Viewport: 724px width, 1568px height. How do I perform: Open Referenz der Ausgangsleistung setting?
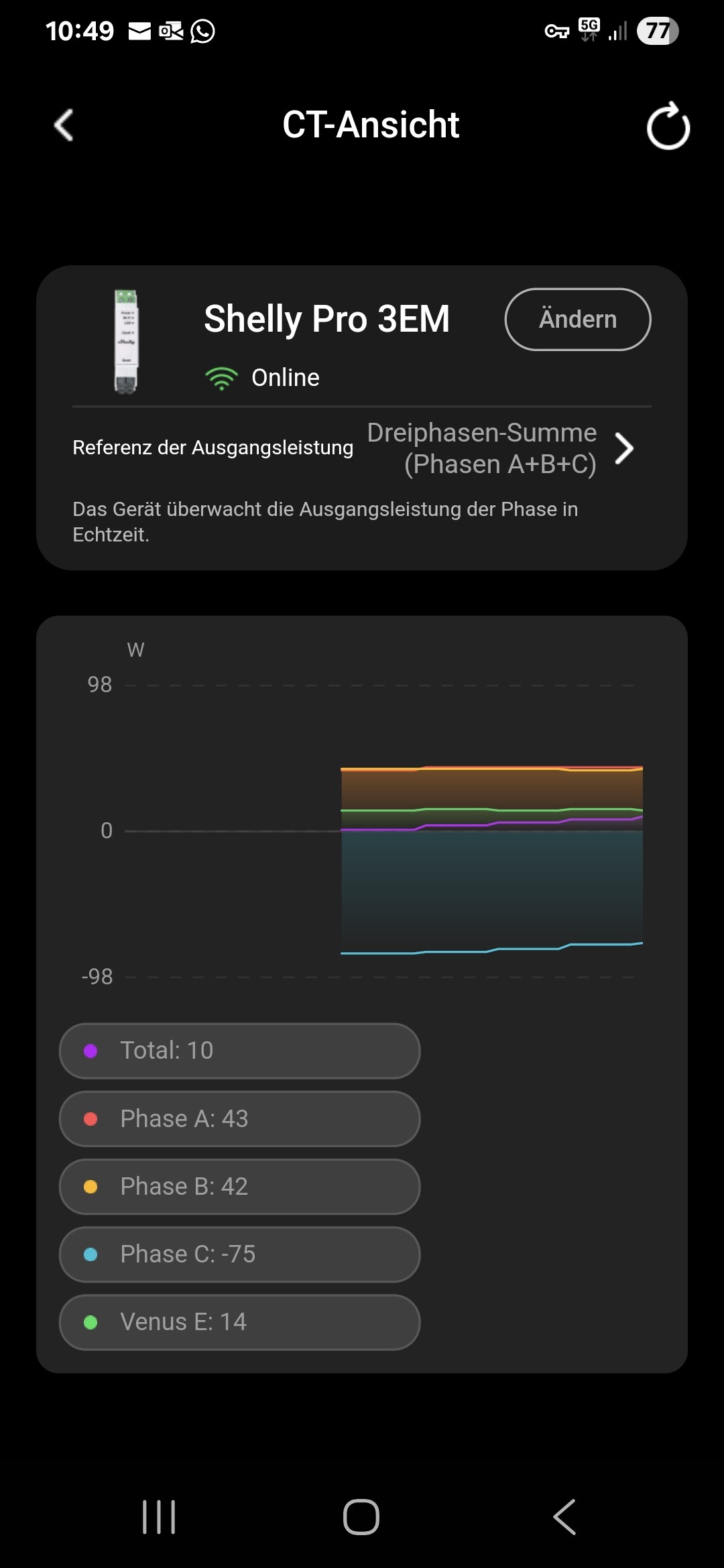(362, 448)
